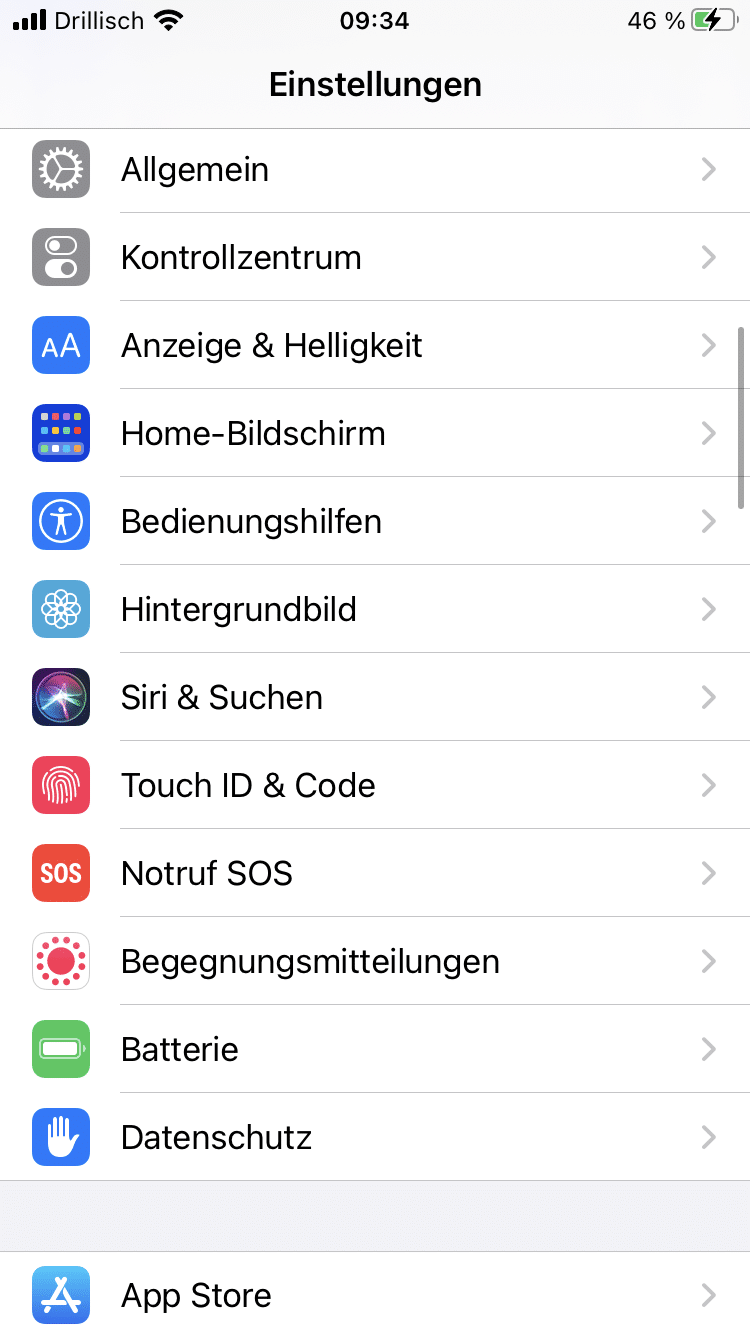Open Bedienungshilfen settings
Viewport: 750px width, 1334px height.
click(x=375, y=522)
